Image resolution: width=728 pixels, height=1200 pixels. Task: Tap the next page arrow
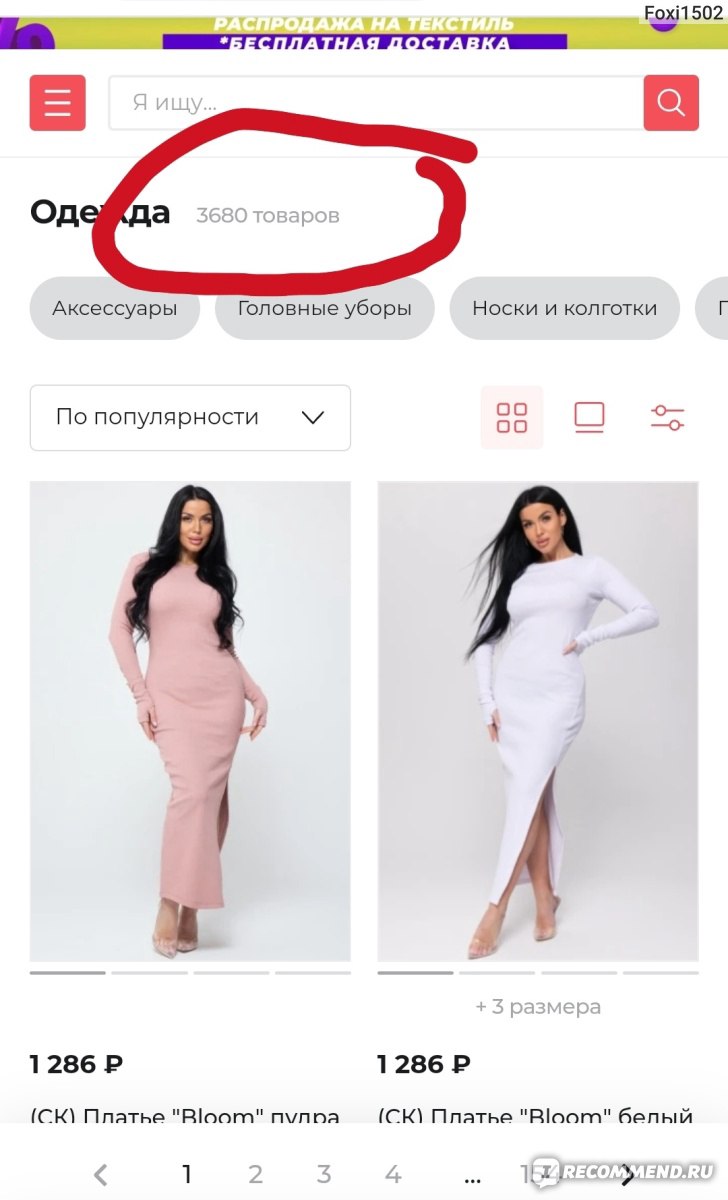[628, 1174]
